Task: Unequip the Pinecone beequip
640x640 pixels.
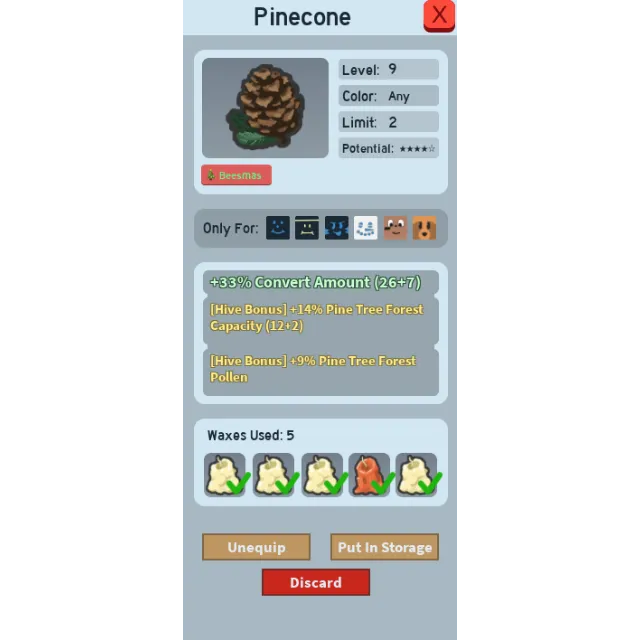Action: (256, 547)
